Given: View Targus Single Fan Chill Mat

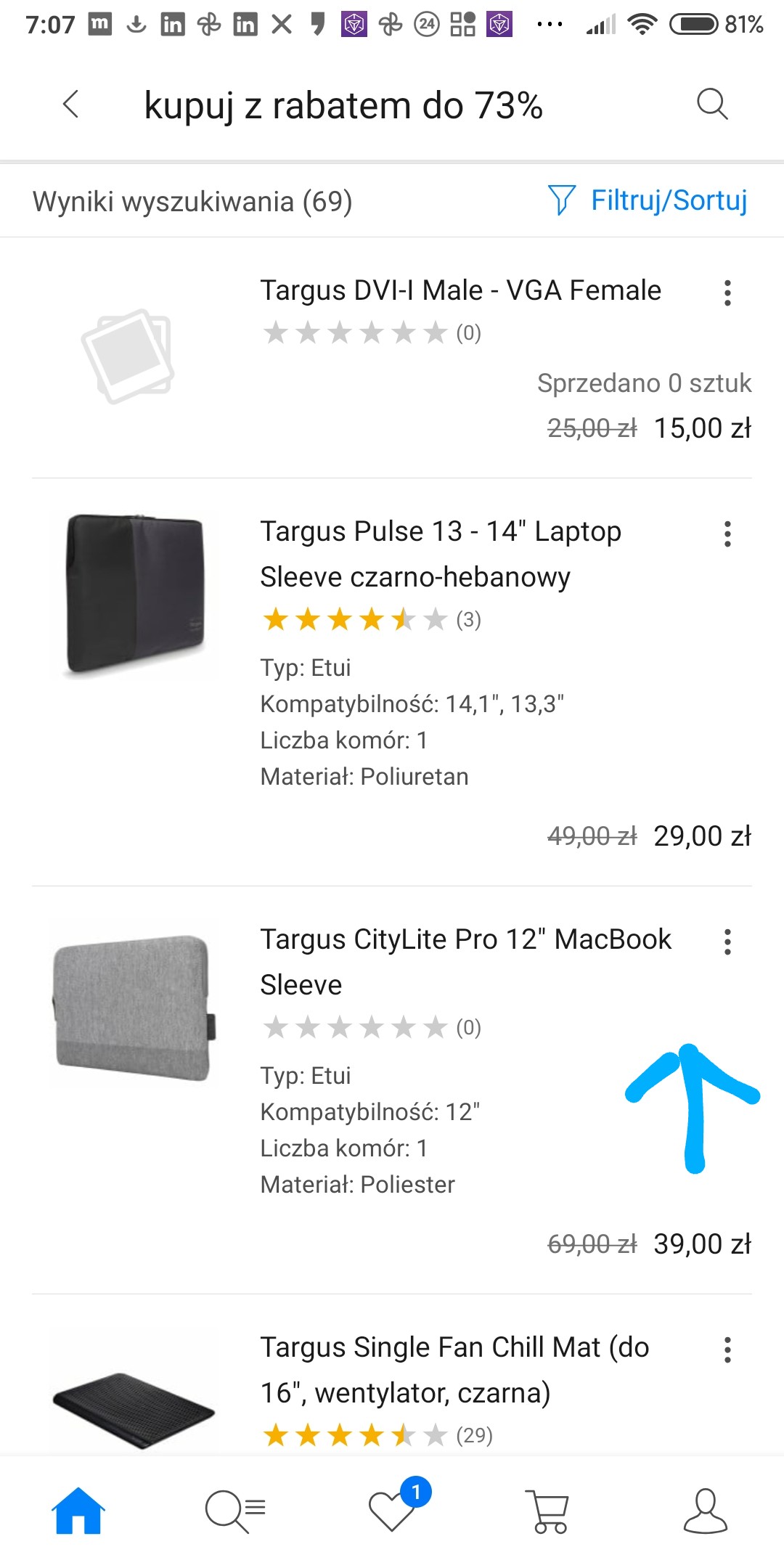Looking at the screenshot, I should pyautogui.click(x=454, y=1370).
